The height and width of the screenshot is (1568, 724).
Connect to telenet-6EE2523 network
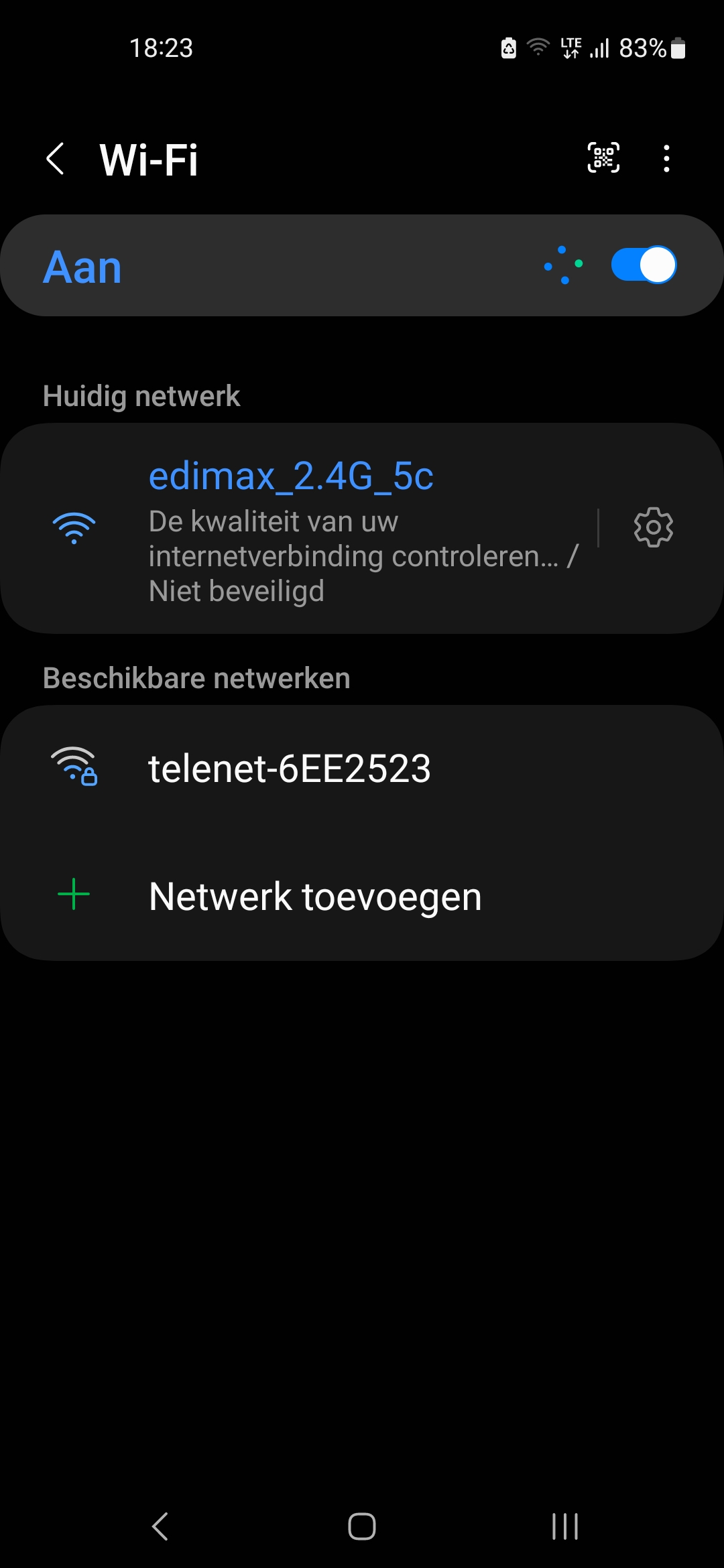point(362,769)
